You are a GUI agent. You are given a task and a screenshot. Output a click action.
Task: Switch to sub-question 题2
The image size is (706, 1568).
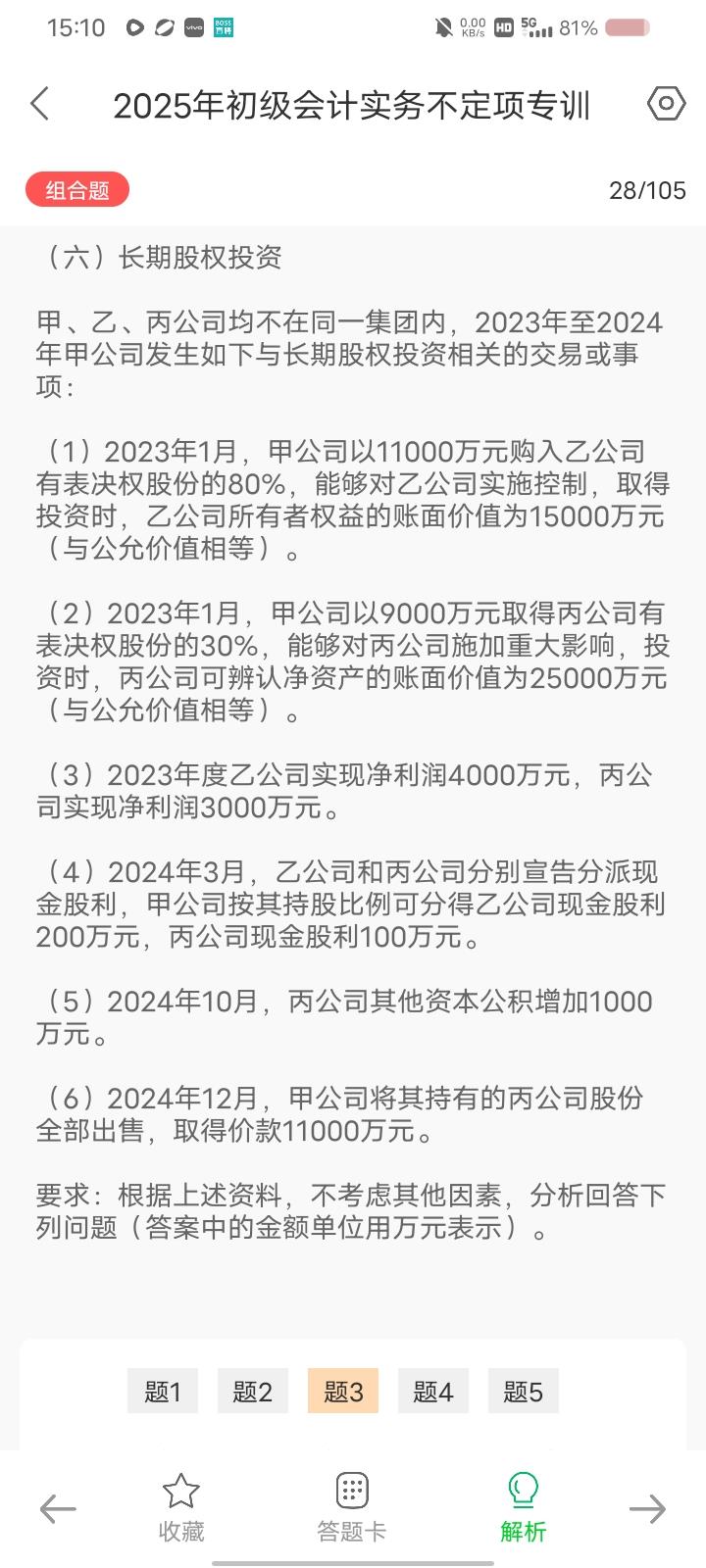click(x=253, y=1391)
